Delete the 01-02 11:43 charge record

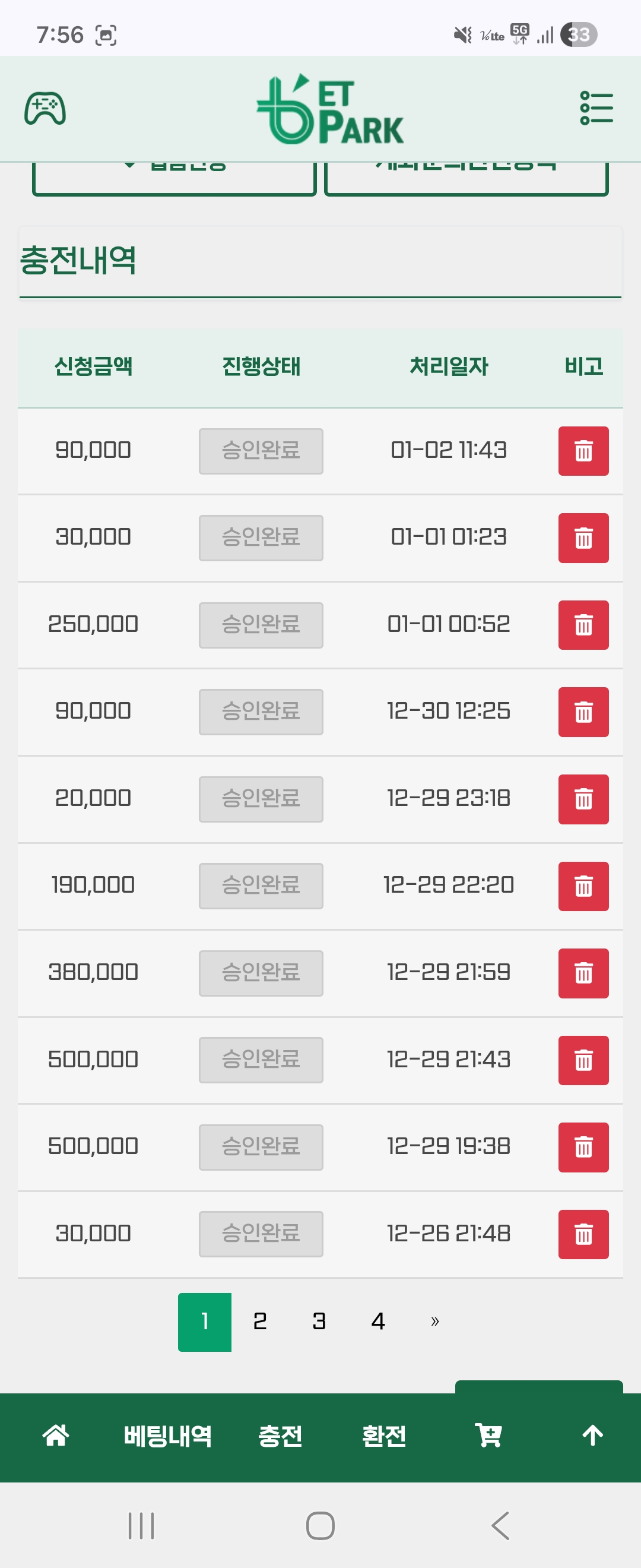pyautogui.click(x=583, y=451)
